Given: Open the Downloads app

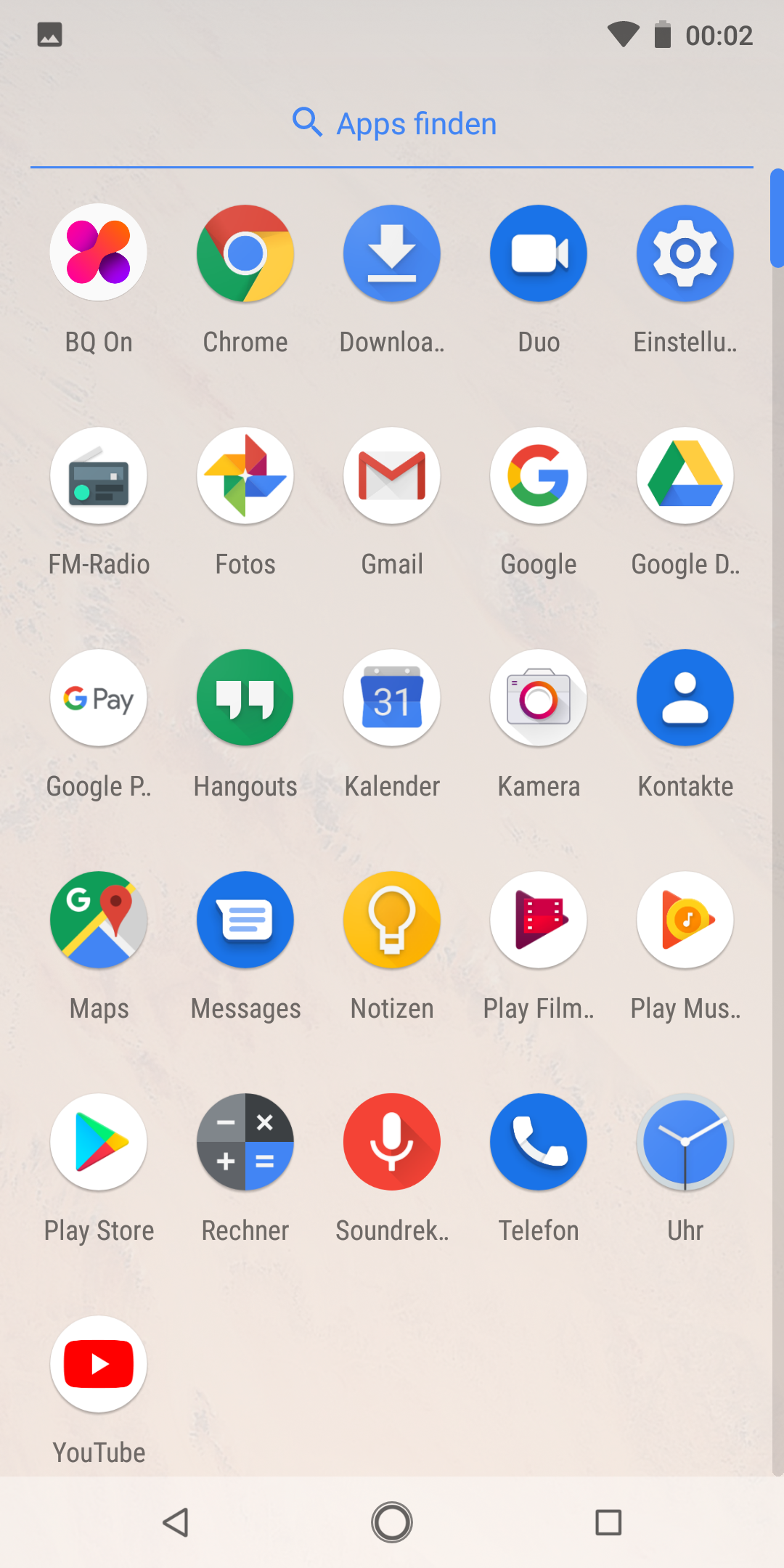Looking at the screenshot, I should (x=392, y=253).
